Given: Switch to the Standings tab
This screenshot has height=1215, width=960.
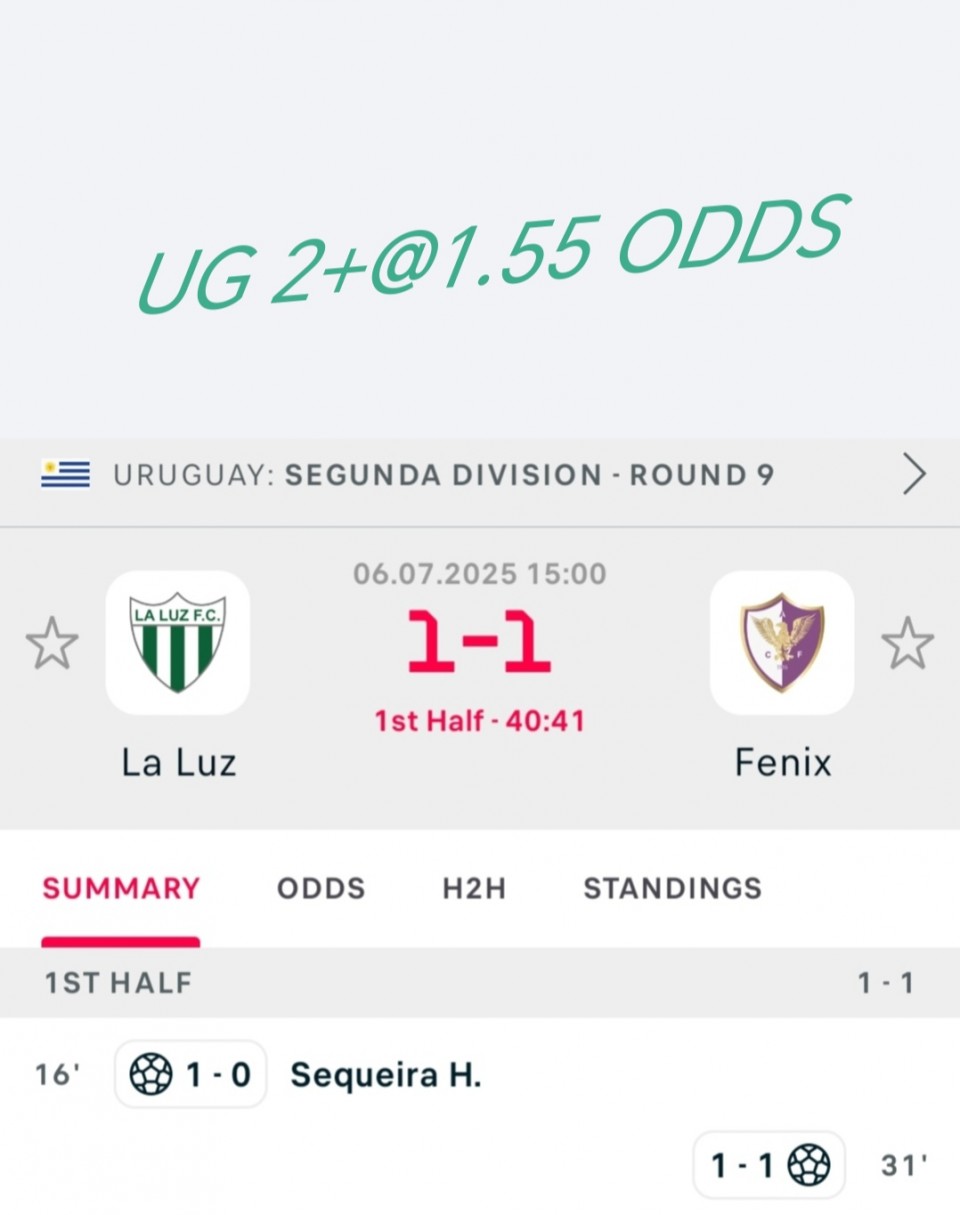Looking at the screenshot, I should pos(672,888).
